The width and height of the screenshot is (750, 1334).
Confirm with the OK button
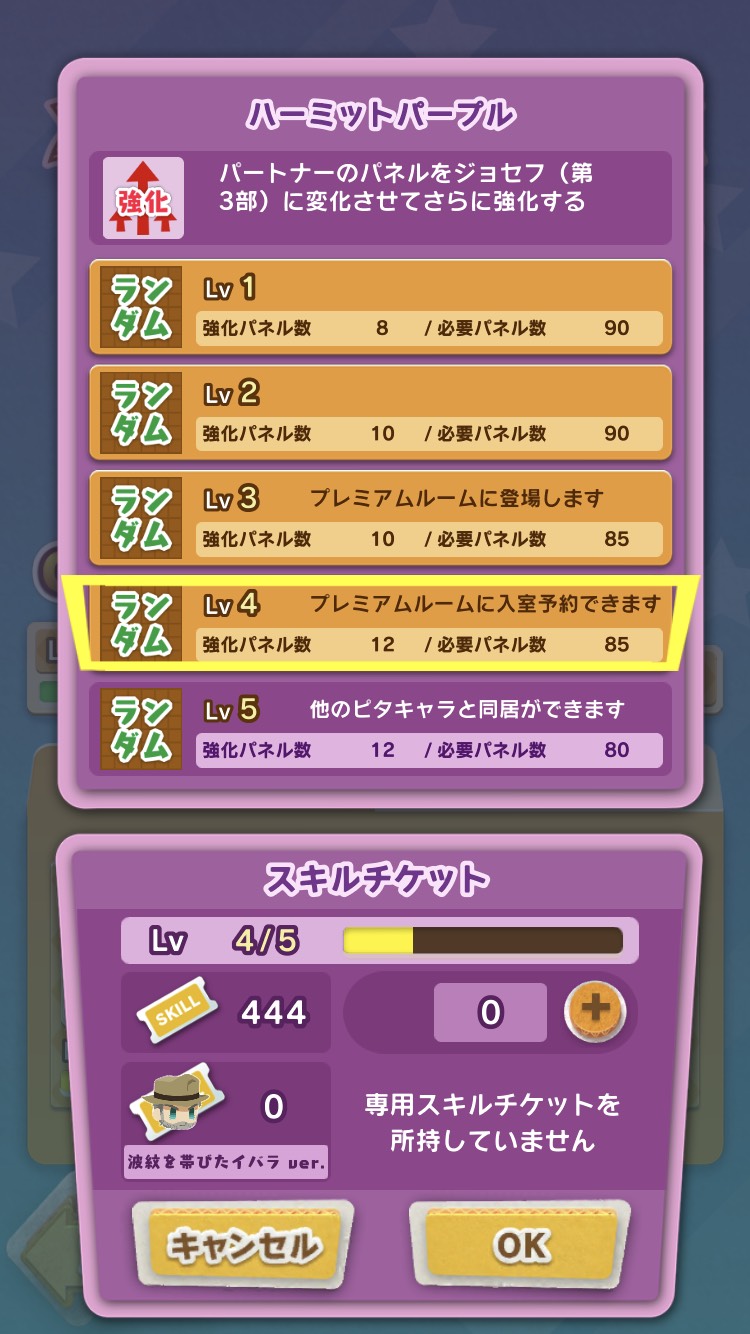click(x=520, y=1246)
